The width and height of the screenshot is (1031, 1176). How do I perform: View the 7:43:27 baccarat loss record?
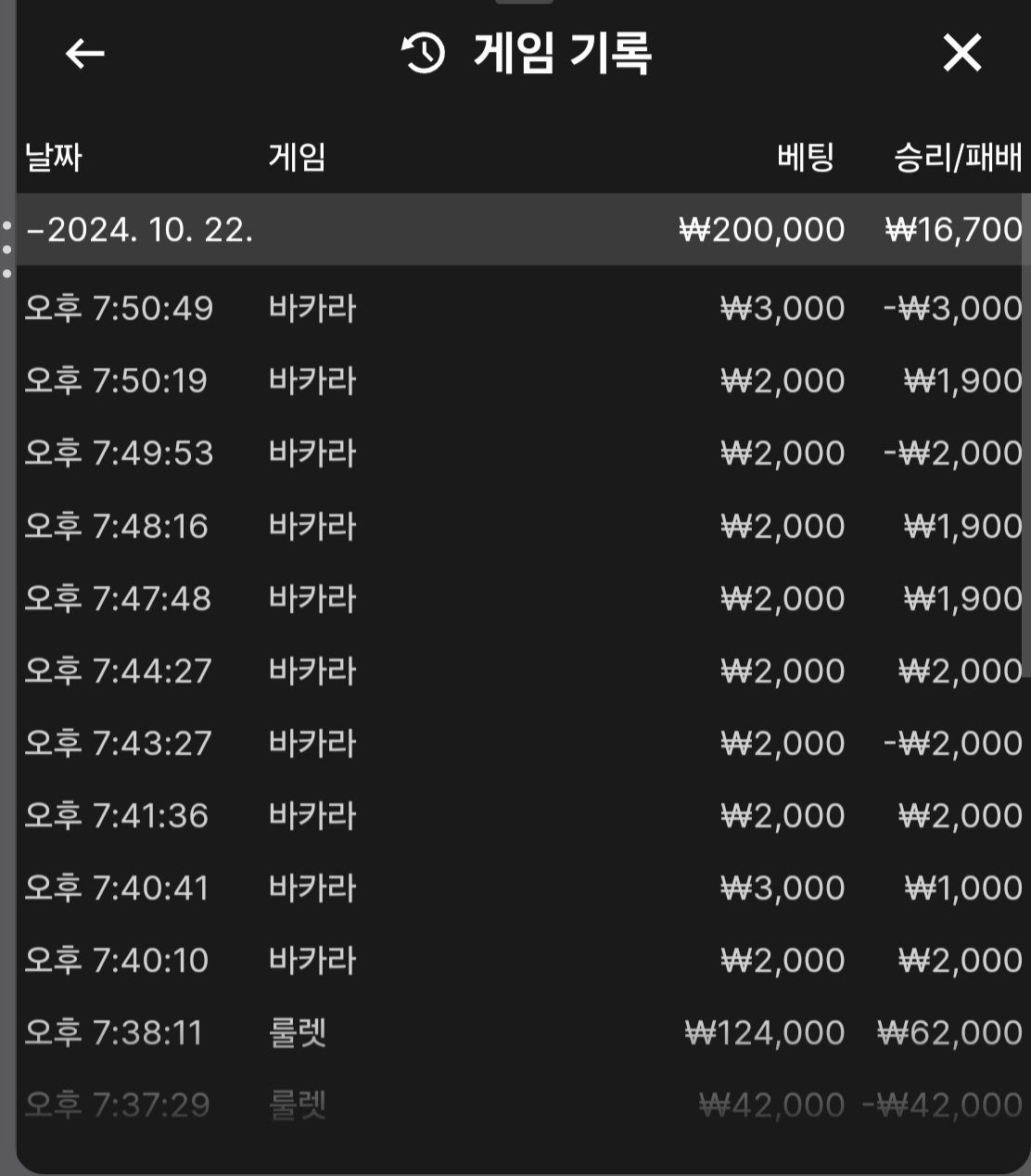pos(519,743)
